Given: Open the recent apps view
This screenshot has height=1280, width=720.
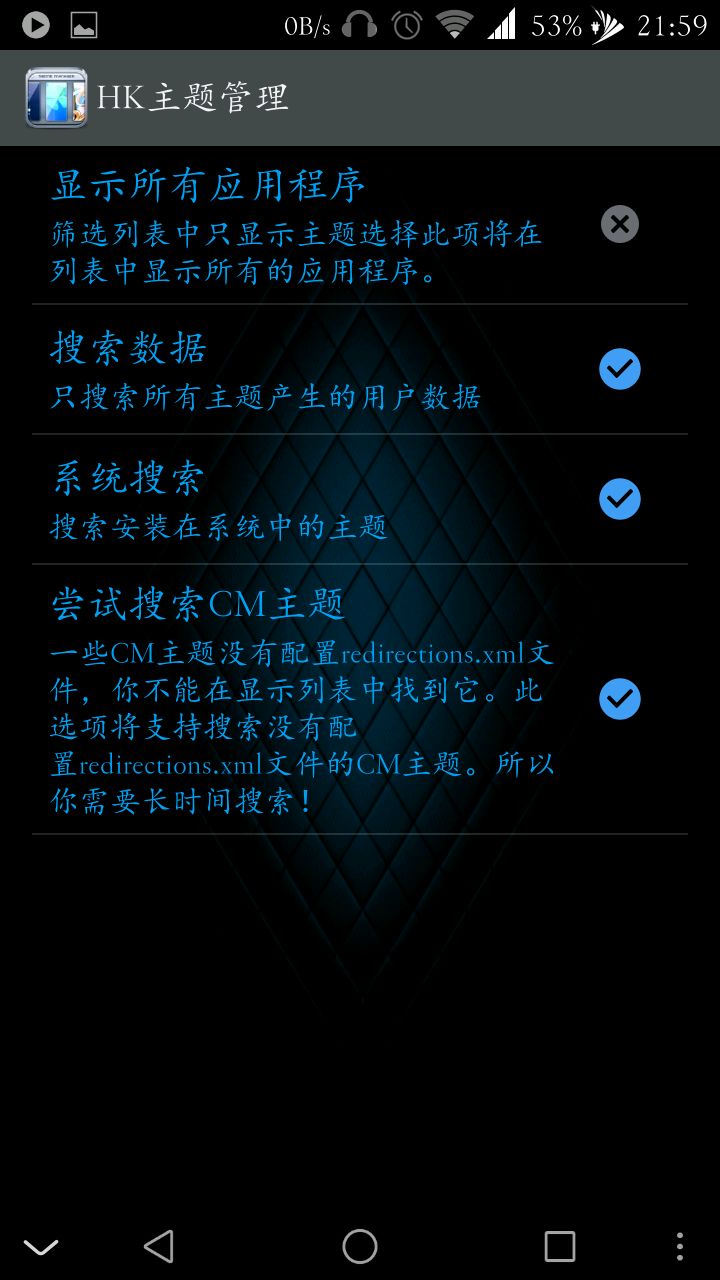Looking at the screenshot, I should click(560, 1246).
